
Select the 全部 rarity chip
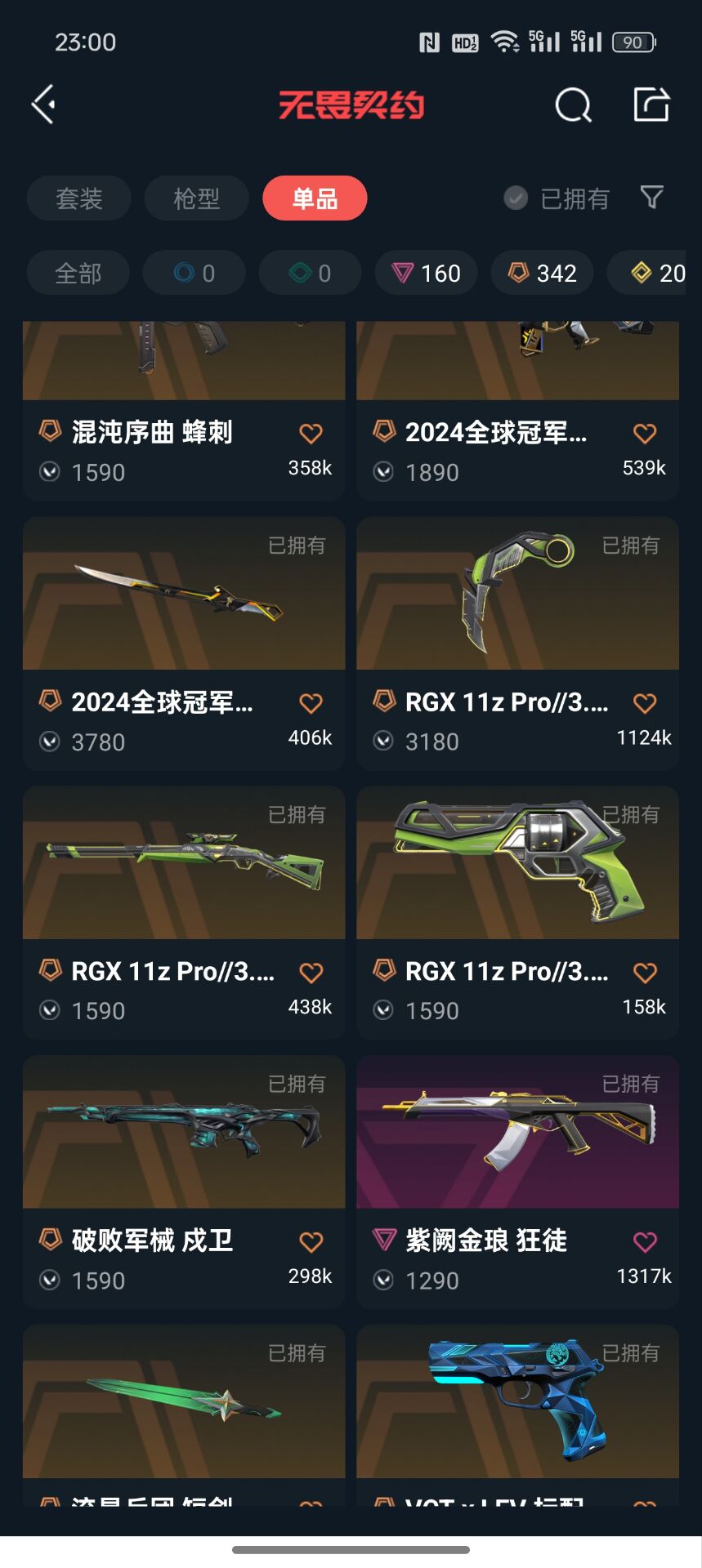pyautogui.click(x=78, y=273)
